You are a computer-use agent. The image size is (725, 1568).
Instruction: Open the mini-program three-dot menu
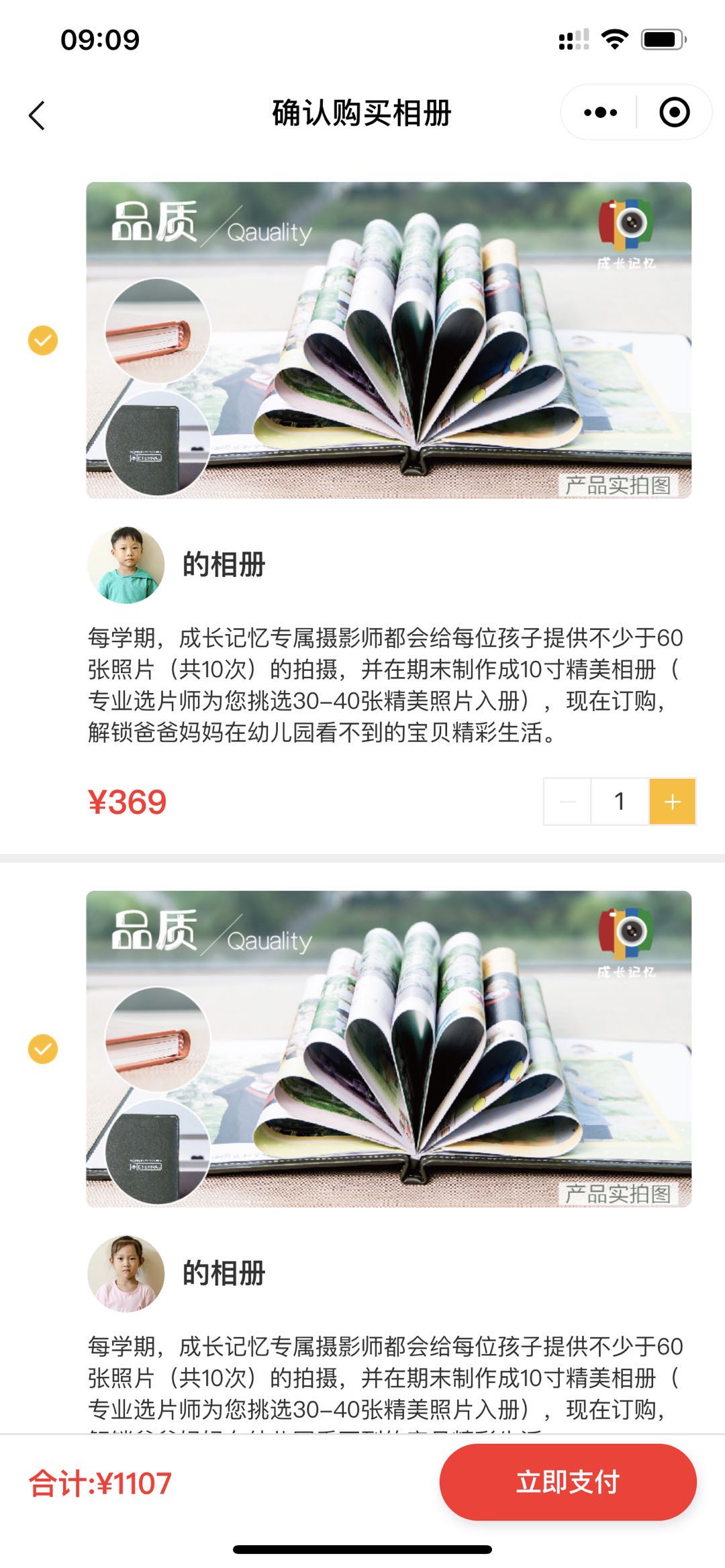tap(600, 112)
